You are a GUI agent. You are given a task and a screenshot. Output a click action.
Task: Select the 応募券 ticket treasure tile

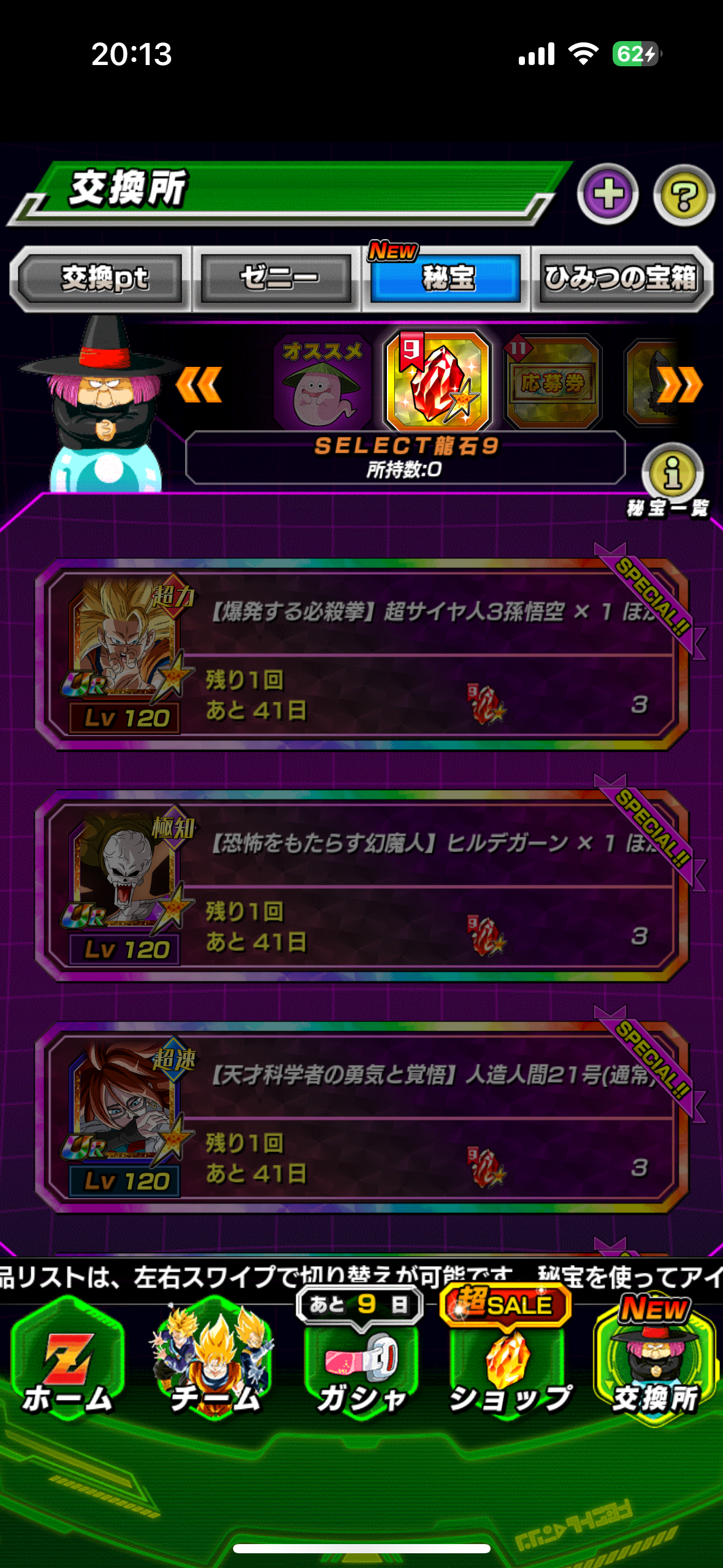(x=553, y=382)
